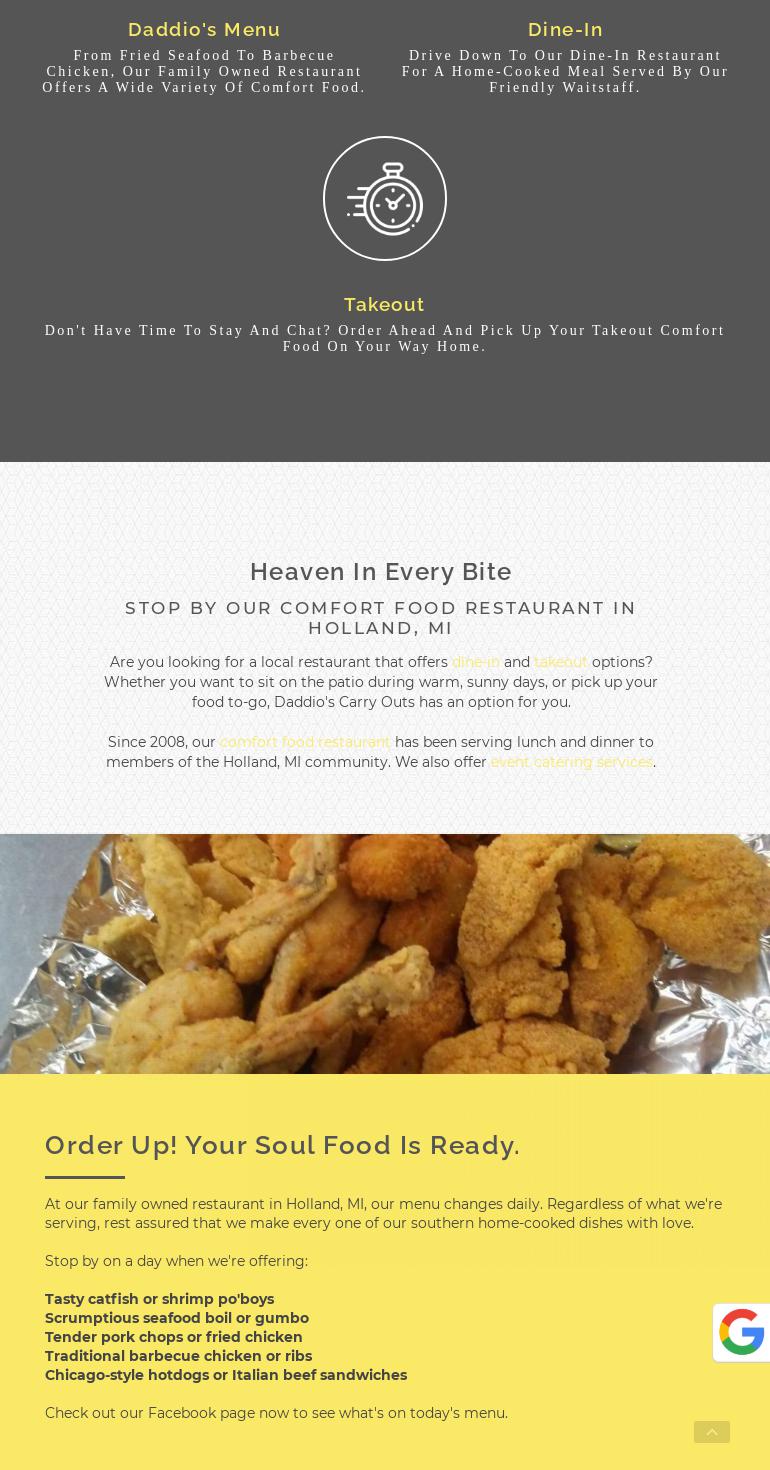Follow the takeout link in the paragraph
This screenshot has width=770, height=1470.
click(560, 662)
